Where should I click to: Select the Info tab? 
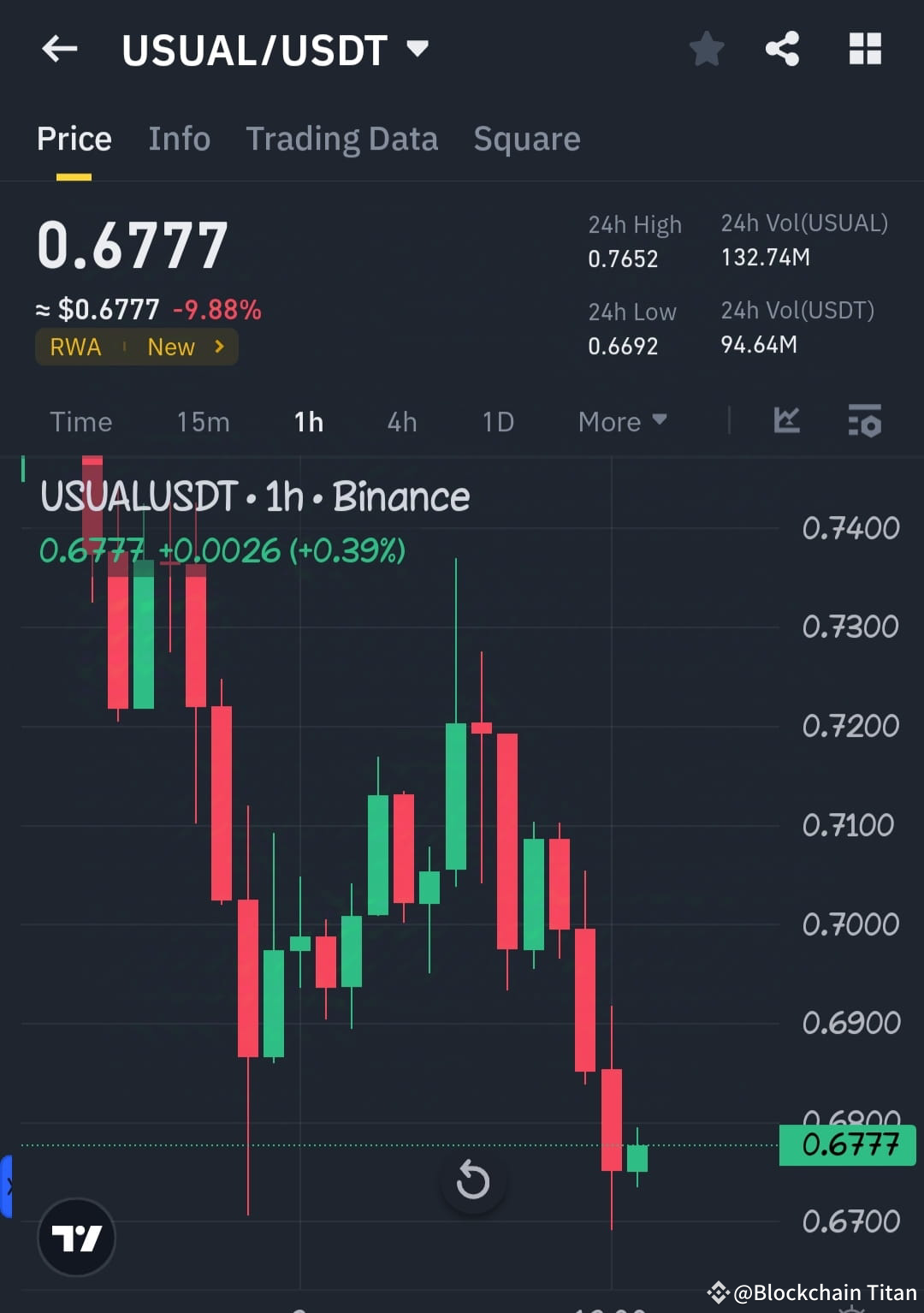179,139
